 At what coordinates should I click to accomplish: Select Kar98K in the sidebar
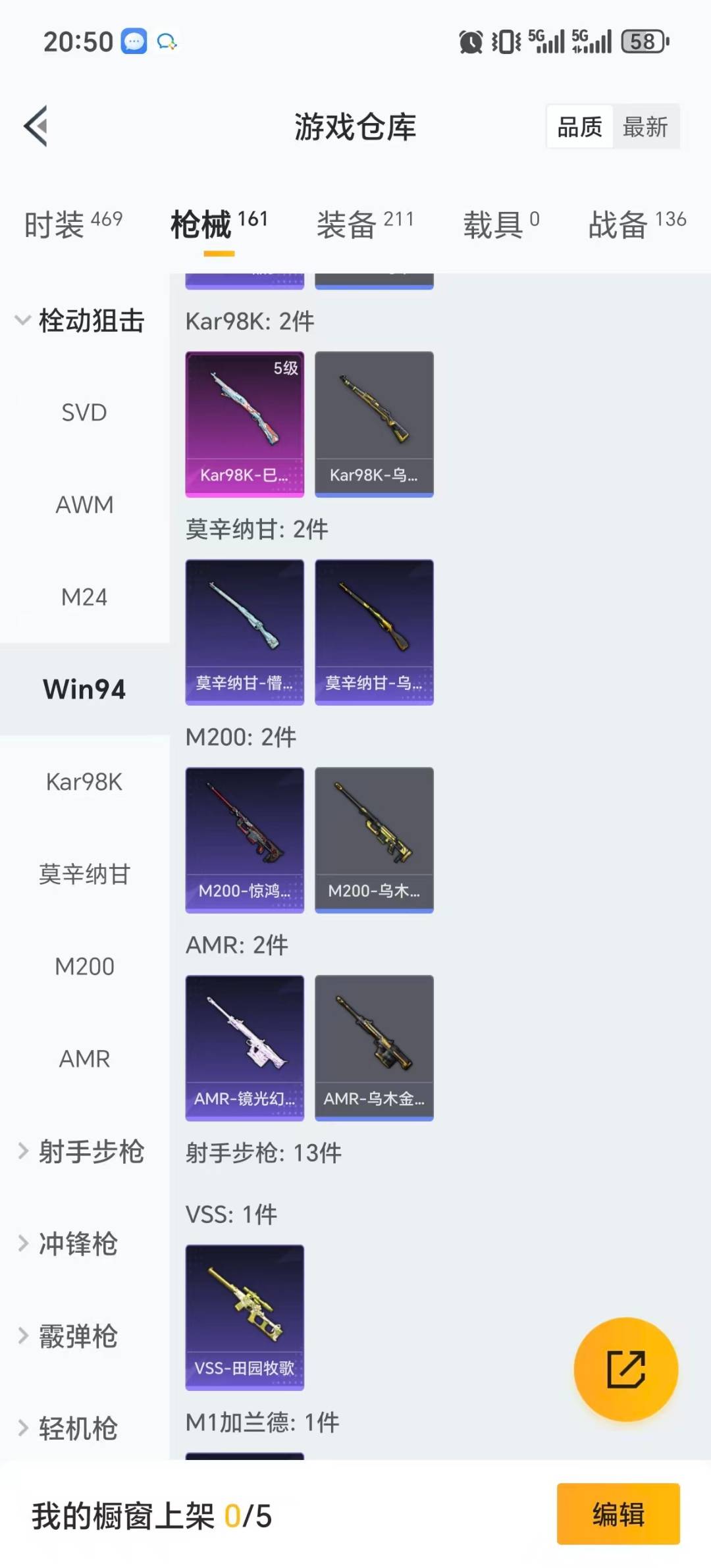(x=84, y=782)
